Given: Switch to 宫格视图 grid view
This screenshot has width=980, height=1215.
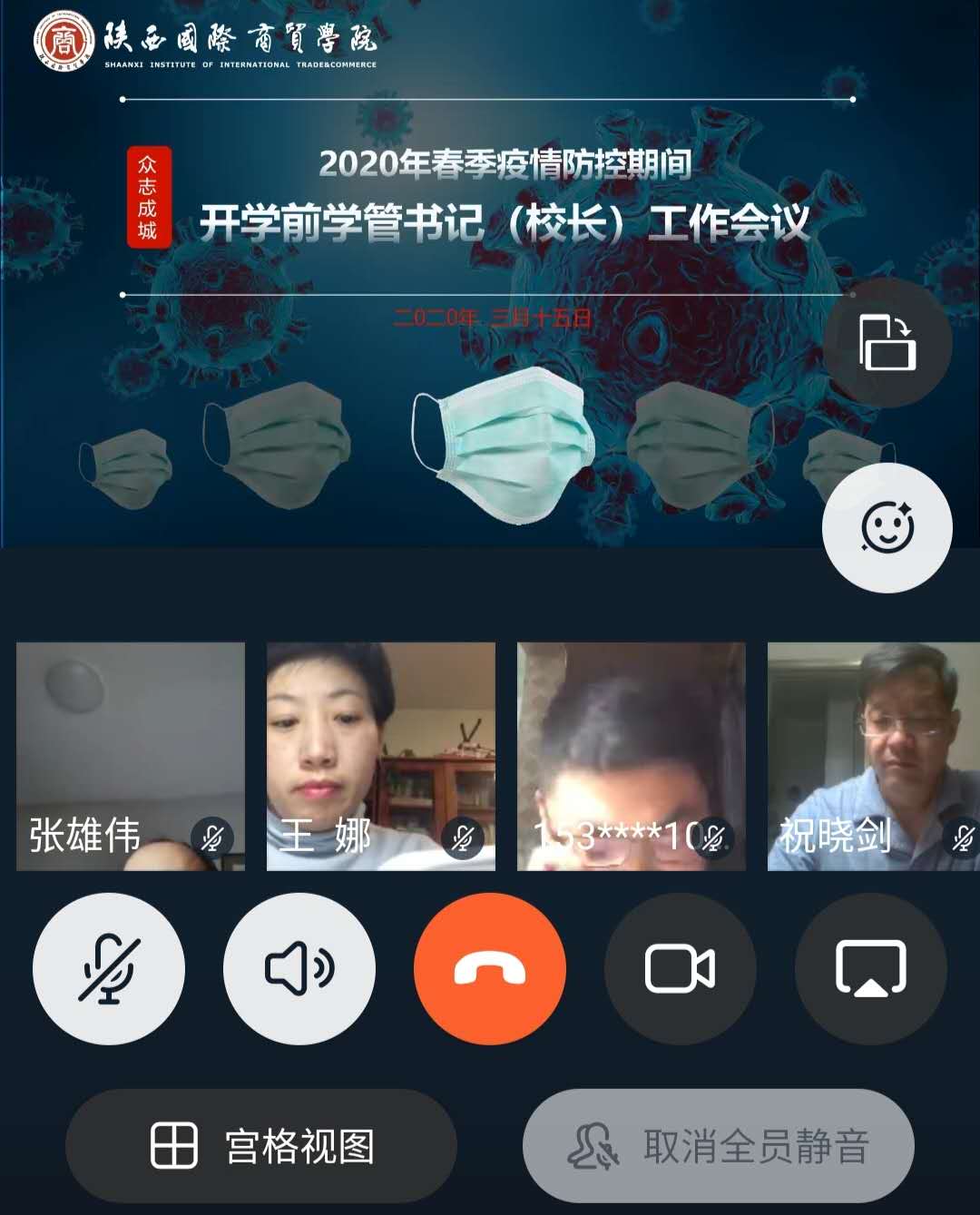Looking at the screenshot, I should [261, 1146].
